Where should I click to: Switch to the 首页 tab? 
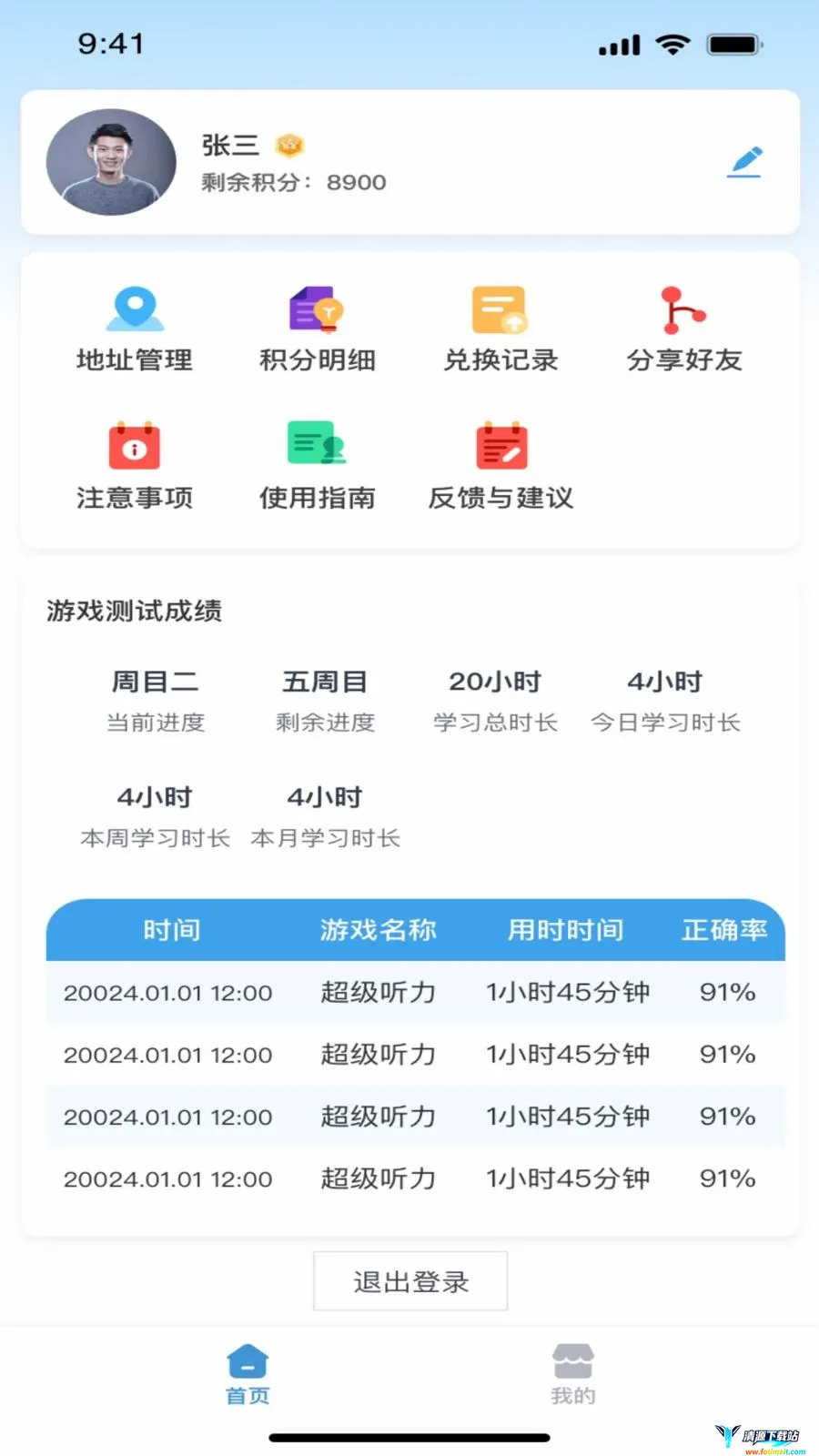click(248, 1375)
